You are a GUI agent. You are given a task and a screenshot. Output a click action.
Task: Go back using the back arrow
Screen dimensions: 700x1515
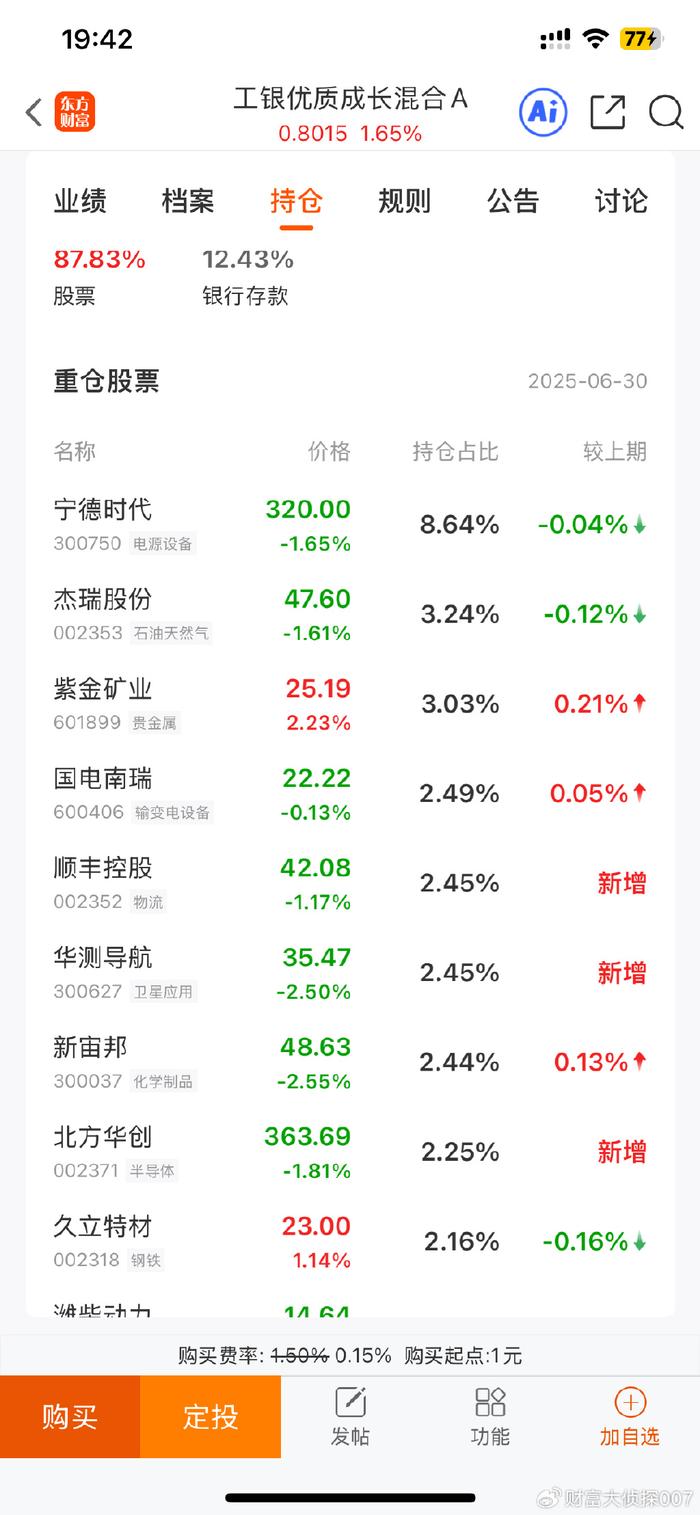[x=34, y=112]
